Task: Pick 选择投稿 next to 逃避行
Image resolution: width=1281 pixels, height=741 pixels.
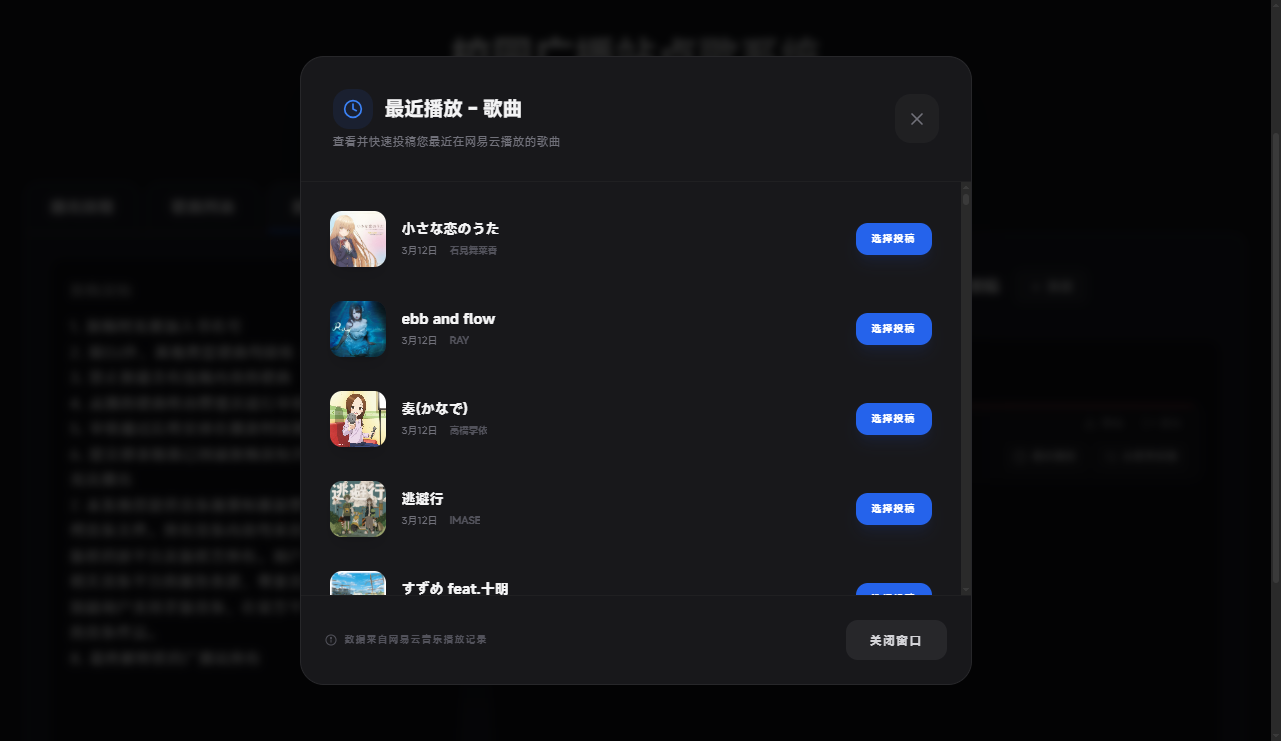Action: click(893, 509)
